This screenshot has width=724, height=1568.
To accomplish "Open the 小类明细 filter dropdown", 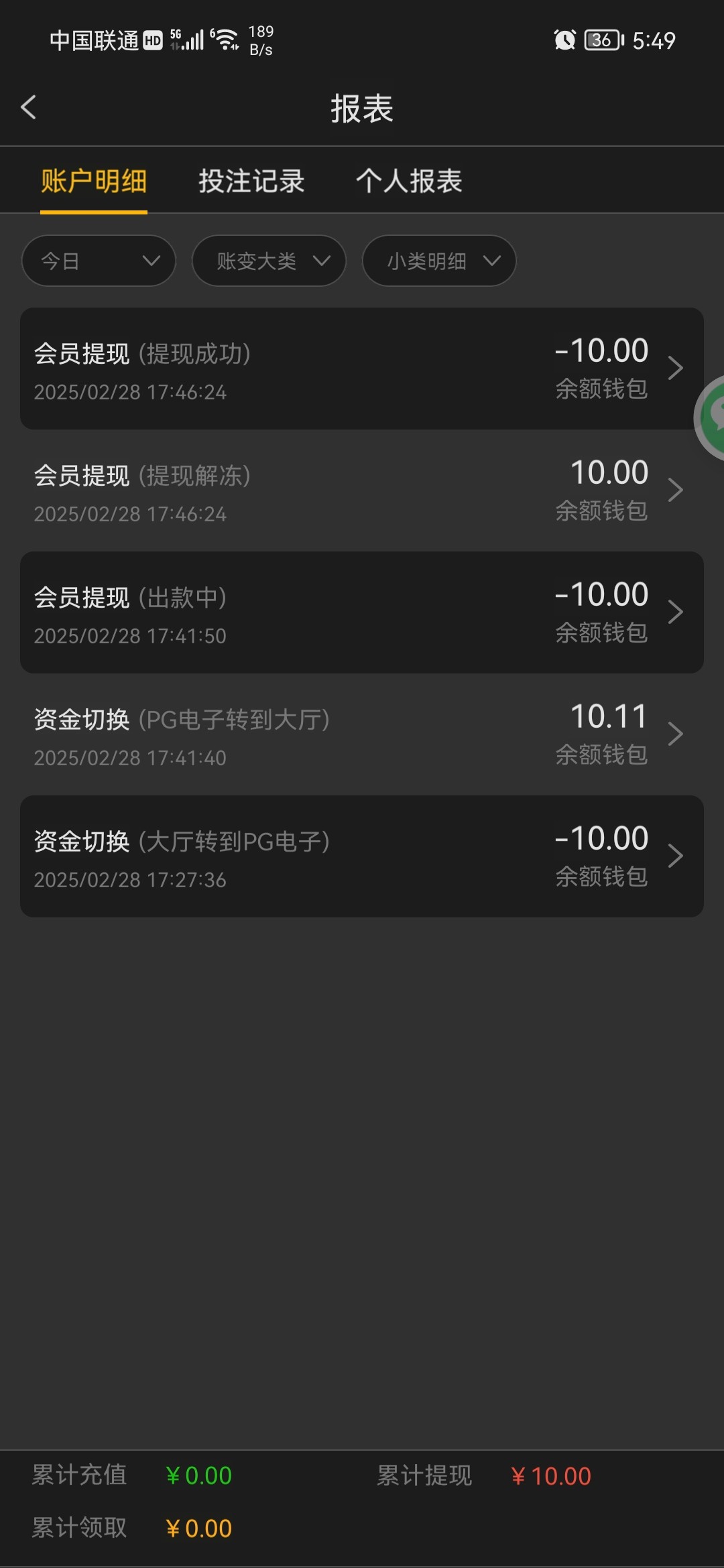I will point(439,261).
